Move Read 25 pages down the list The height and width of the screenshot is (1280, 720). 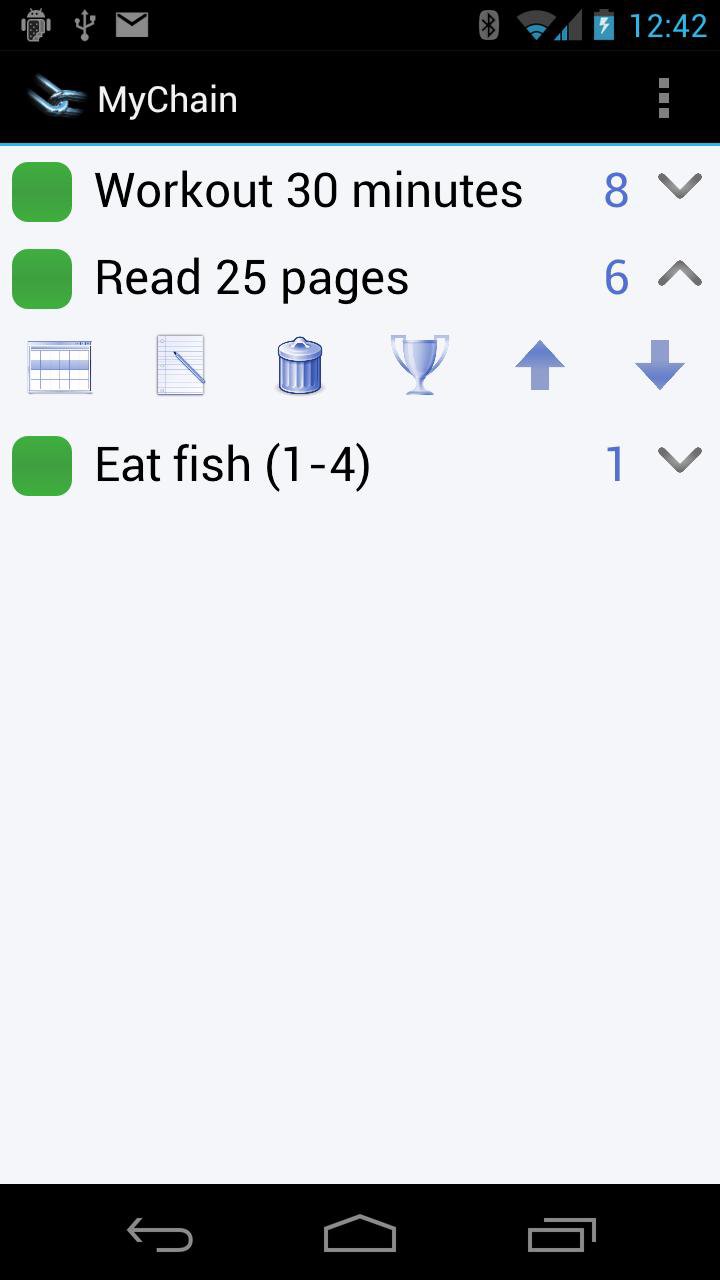[660, 366]
